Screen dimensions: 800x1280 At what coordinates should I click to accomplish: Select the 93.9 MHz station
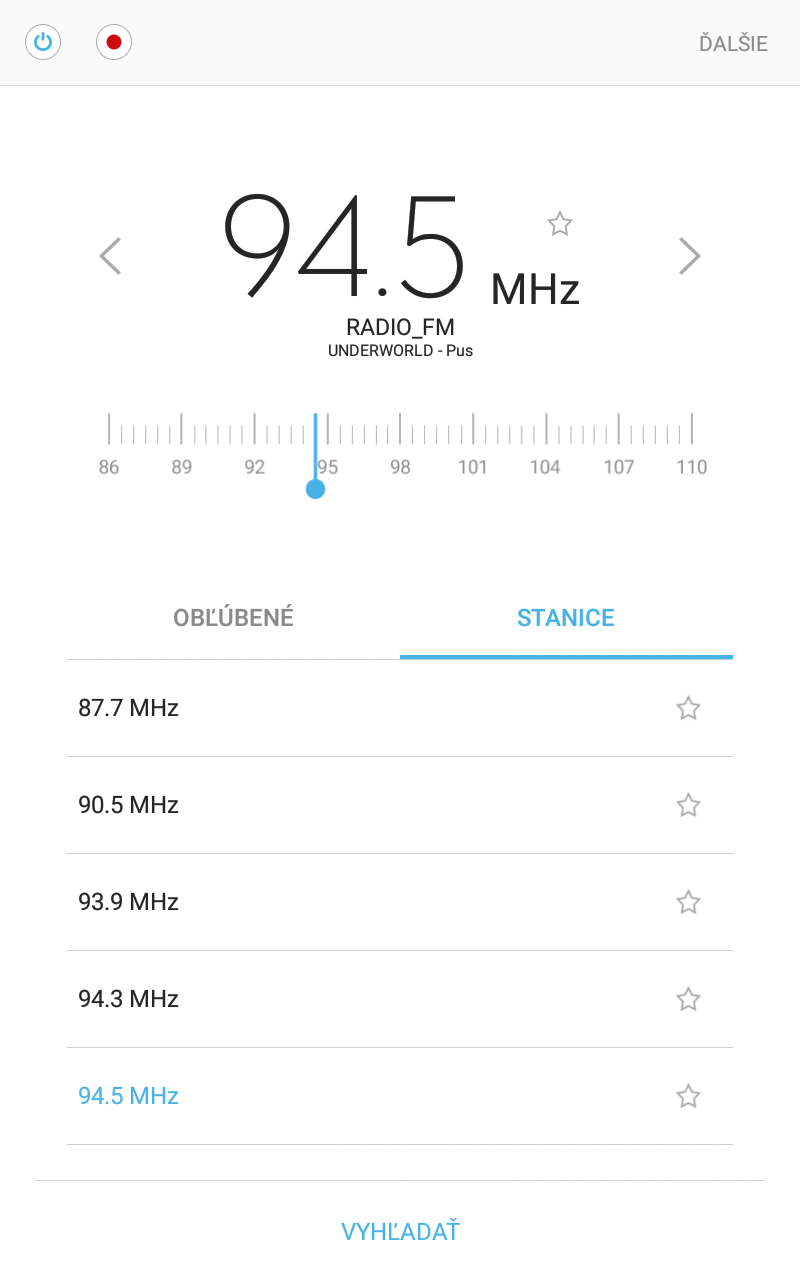click(x=400, y=903)
